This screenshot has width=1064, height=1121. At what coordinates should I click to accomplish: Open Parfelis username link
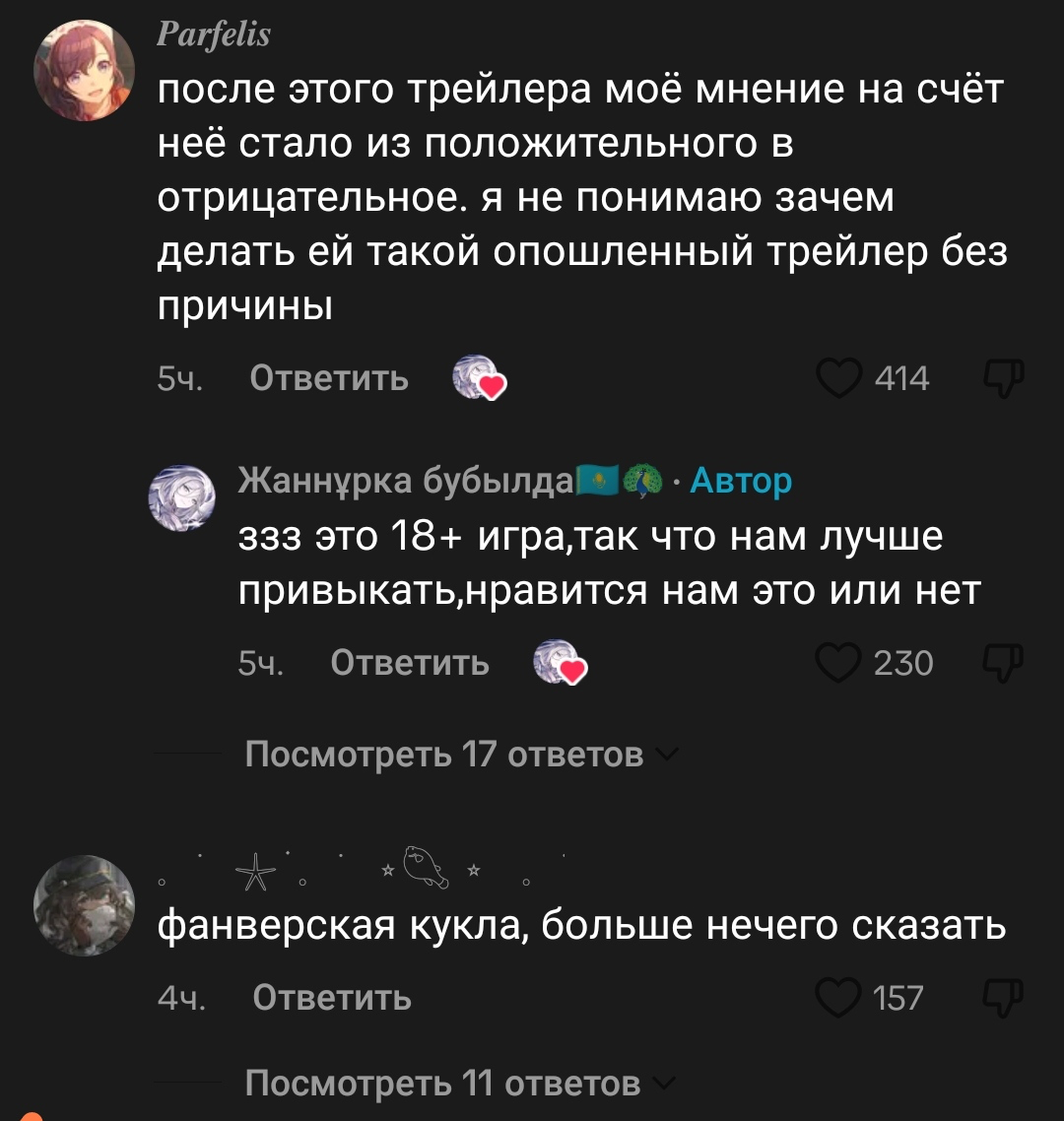tap(214, 36)
